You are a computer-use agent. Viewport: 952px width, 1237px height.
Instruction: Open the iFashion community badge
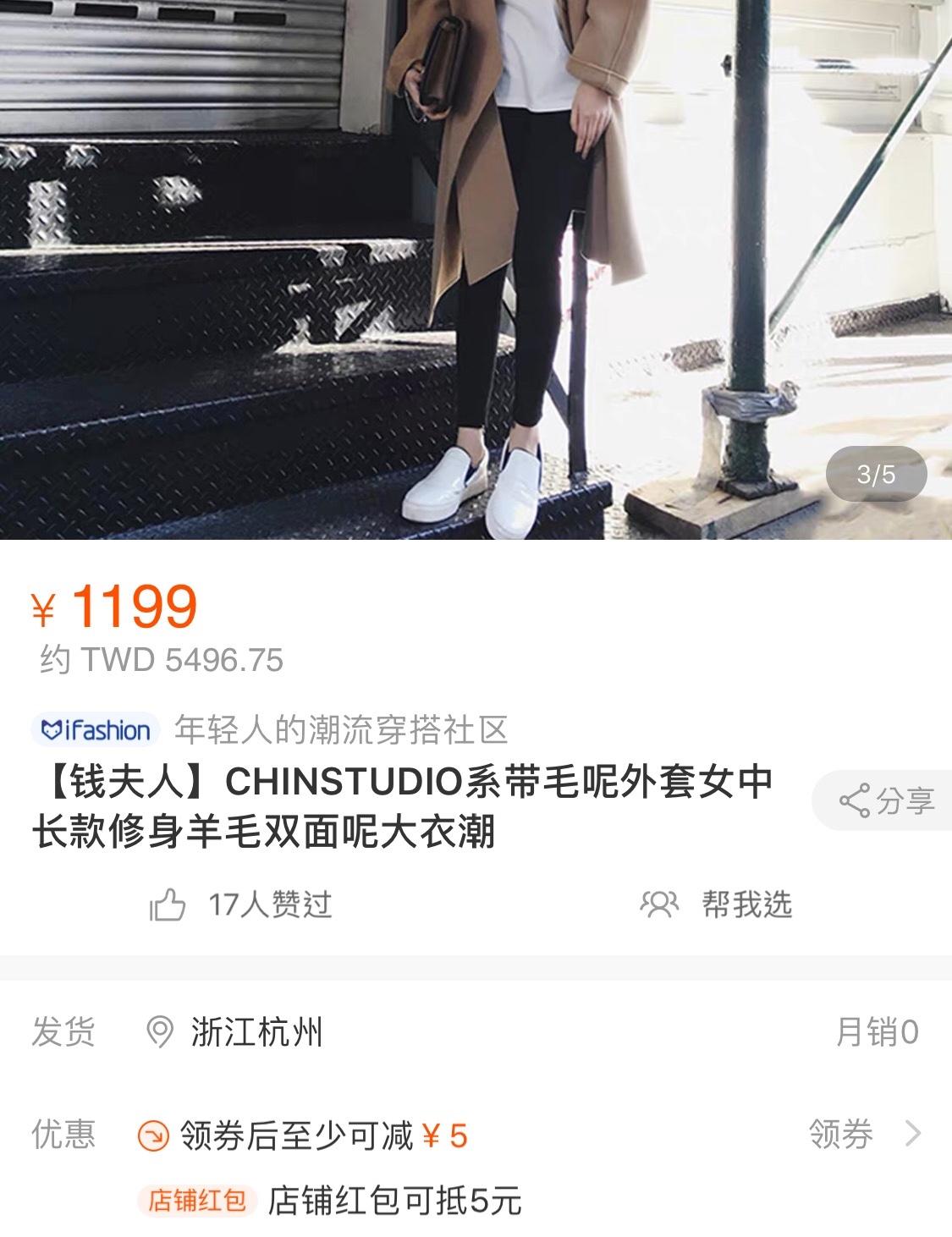96,729
